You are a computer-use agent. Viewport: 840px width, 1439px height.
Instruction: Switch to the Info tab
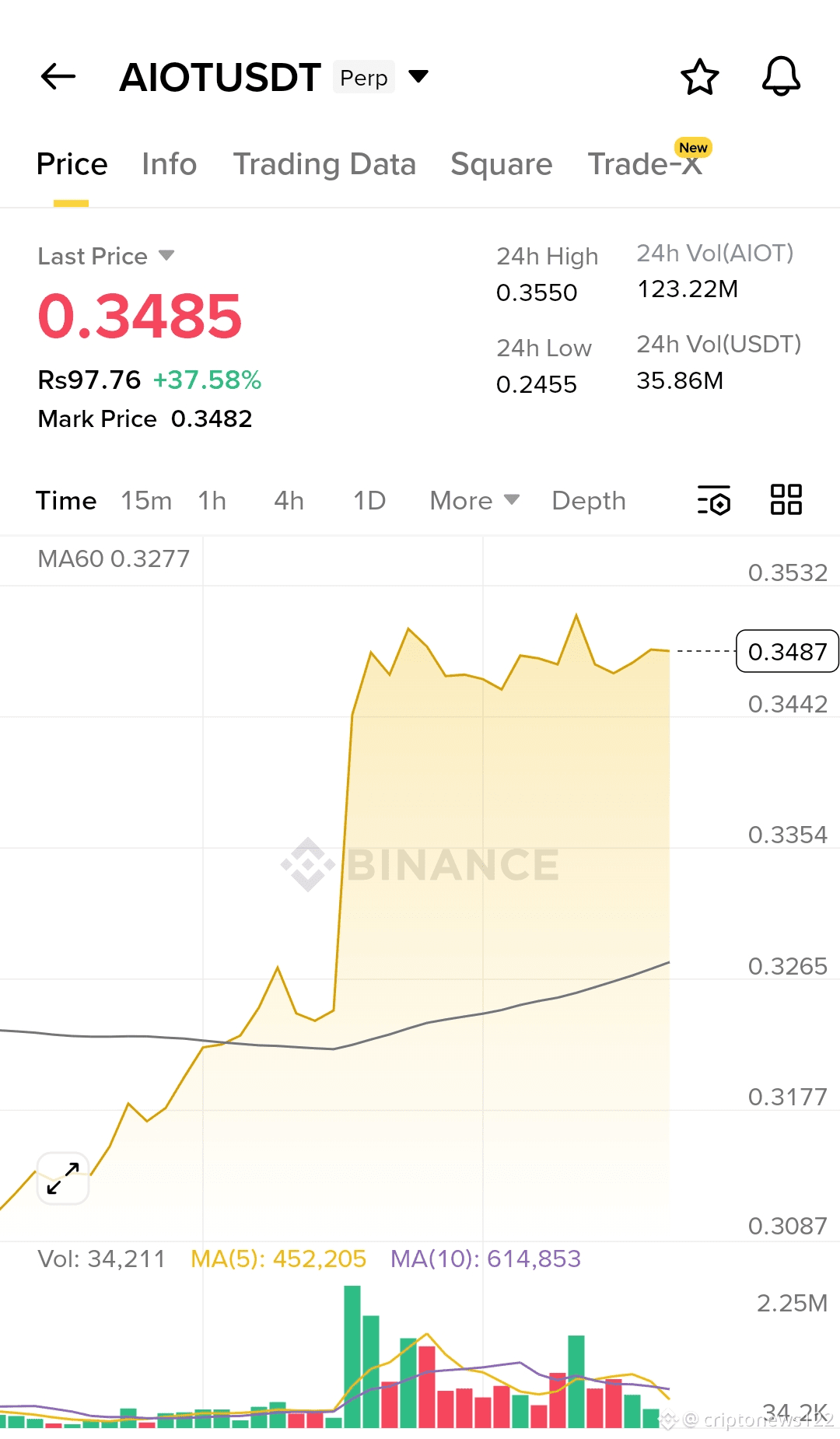[x=169, y=164]
